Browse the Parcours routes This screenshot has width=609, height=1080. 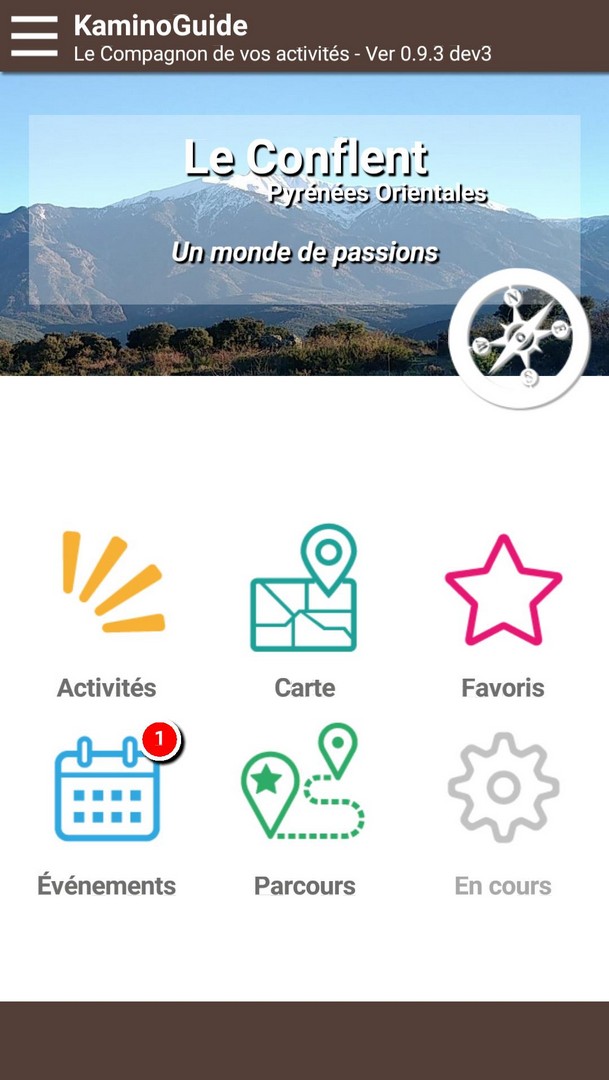click(x=304, y=810)
